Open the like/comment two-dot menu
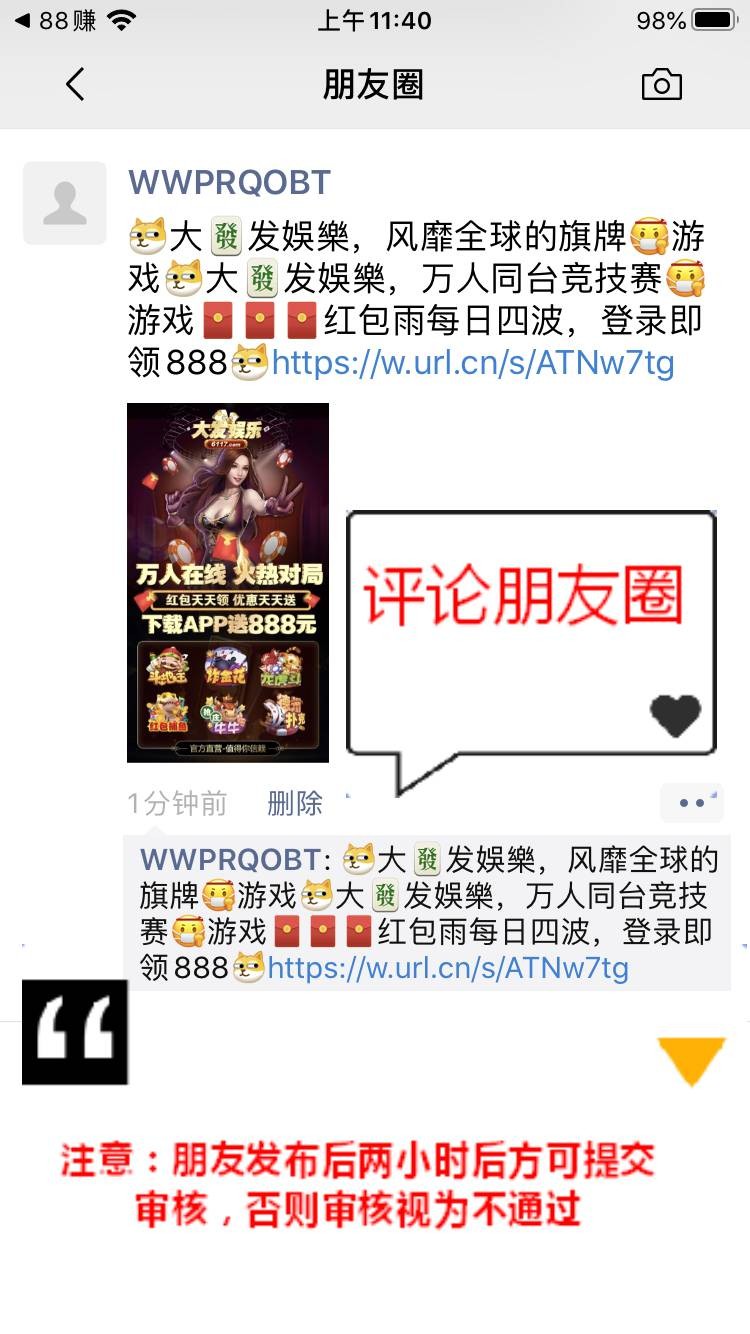This screenshot has height=1334, width=750. tap(691, 803)
